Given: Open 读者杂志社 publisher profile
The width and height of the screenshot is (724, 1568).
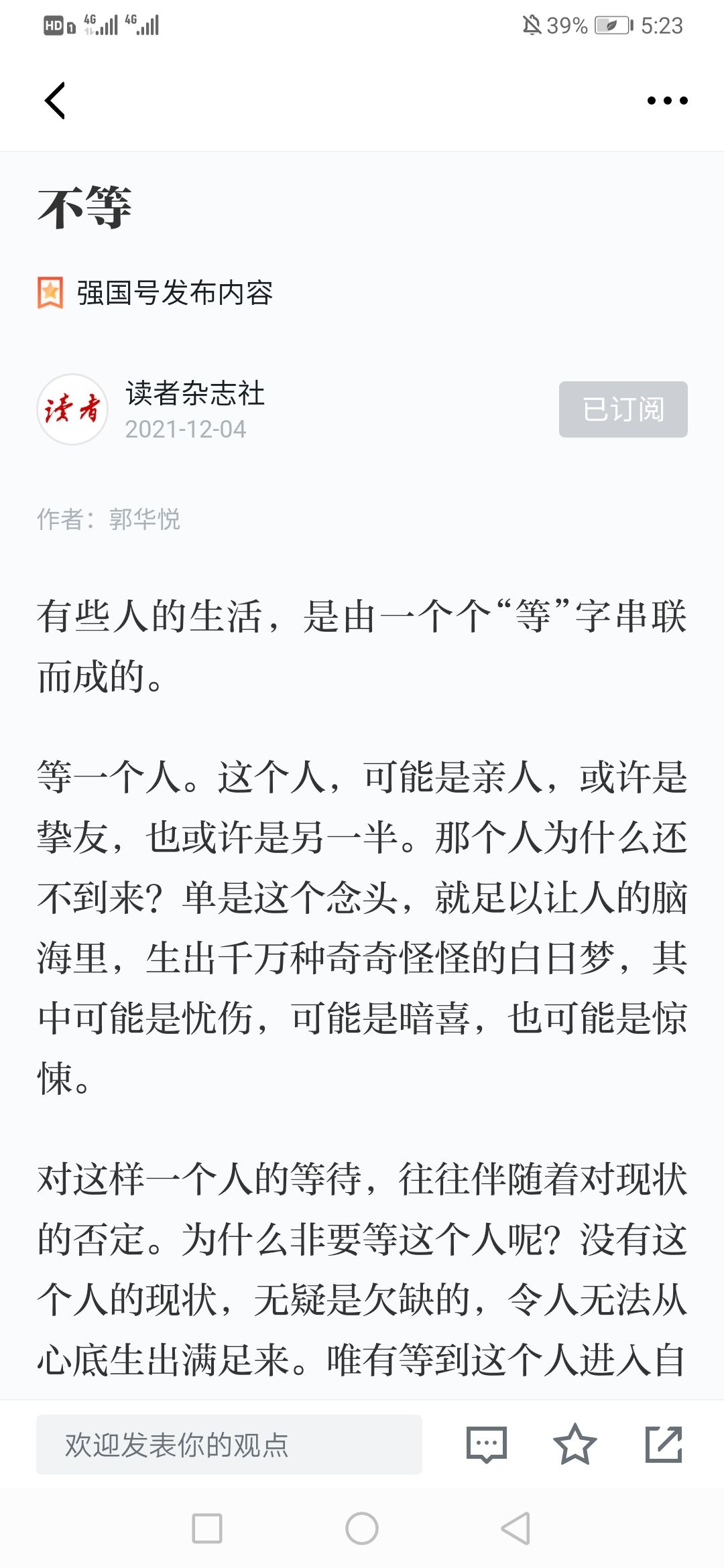Looking at the screenshot, I should coord(194,394).
